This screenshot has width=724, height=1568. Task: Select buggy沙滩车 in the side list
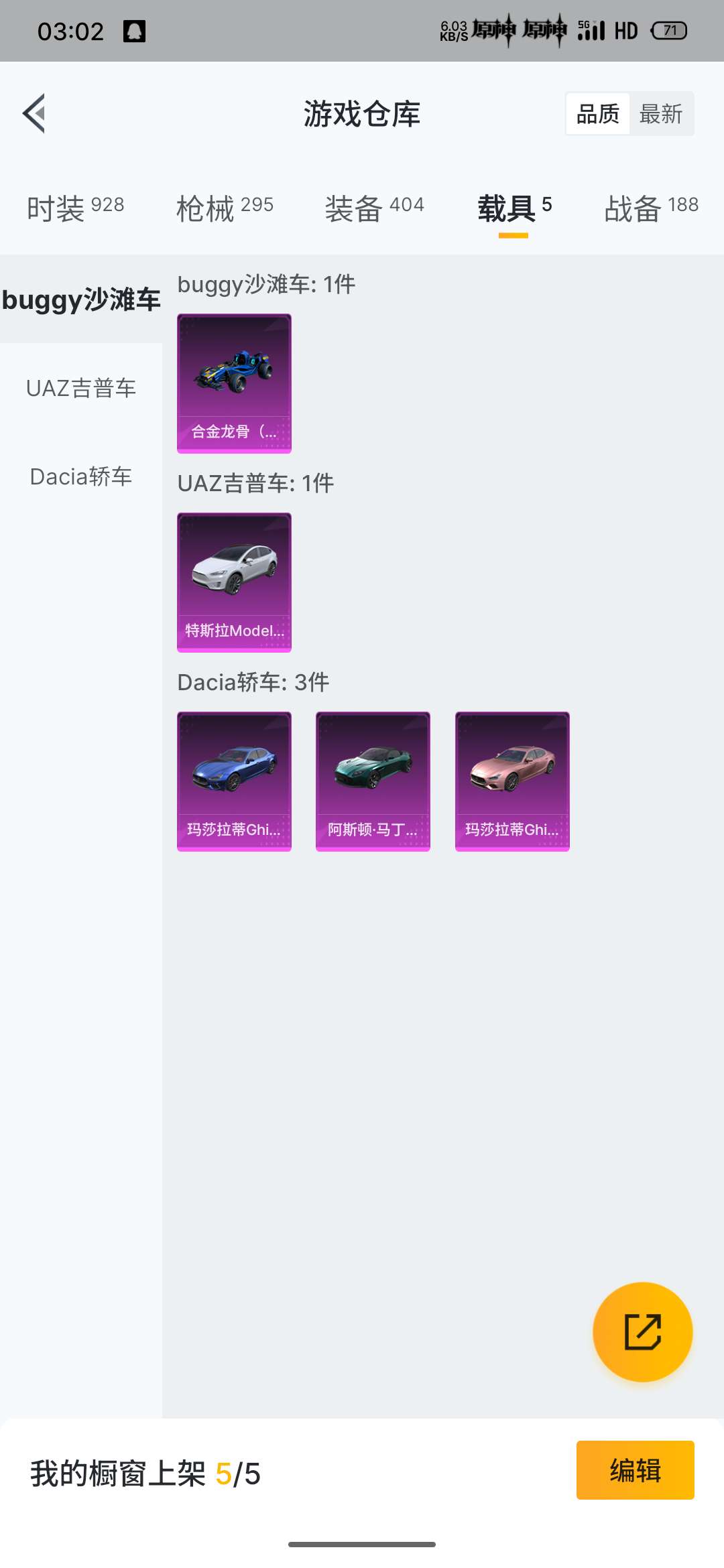(x=81, y=300)
